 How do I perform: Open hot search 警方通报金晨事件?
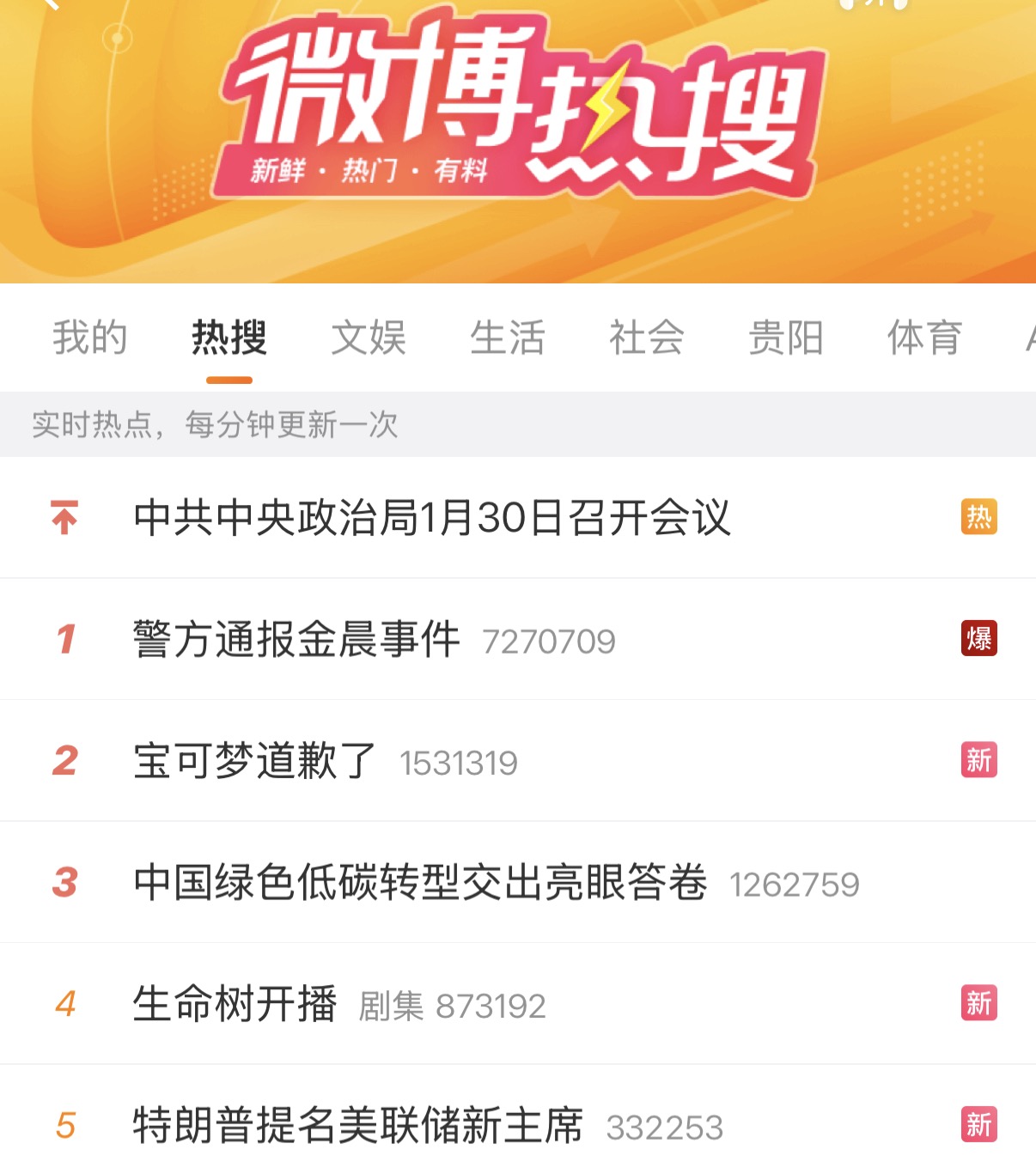click(296, 640)
